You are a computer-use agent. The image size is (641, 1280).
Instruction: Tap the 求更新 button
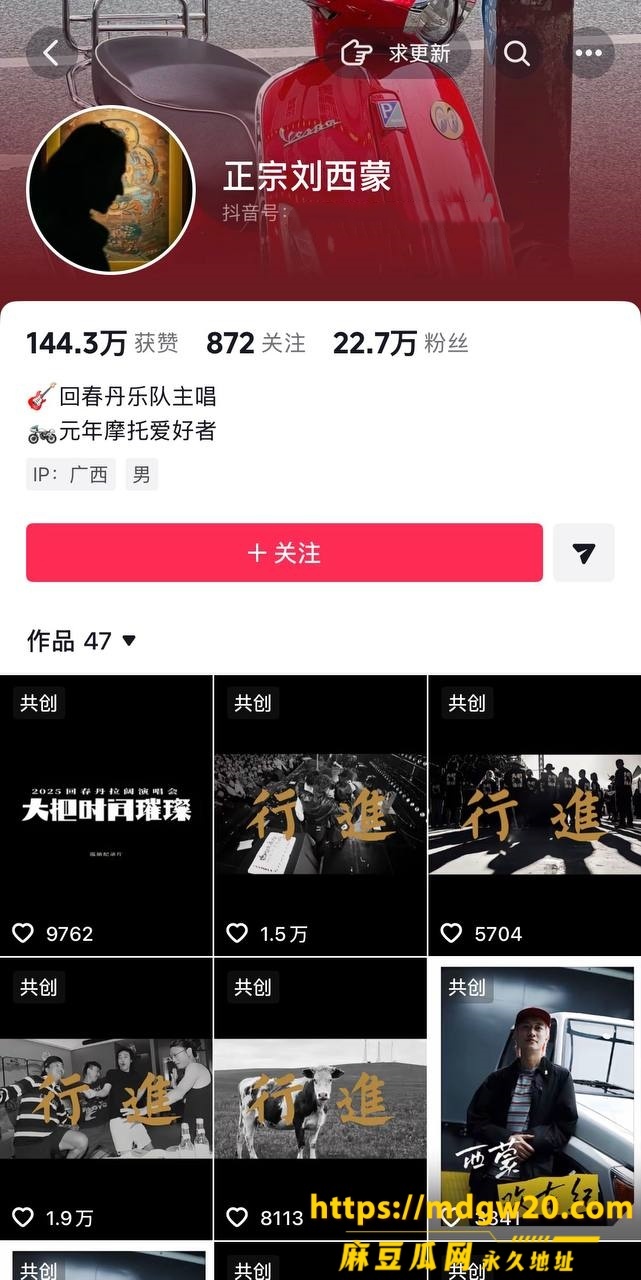(395, 53)
